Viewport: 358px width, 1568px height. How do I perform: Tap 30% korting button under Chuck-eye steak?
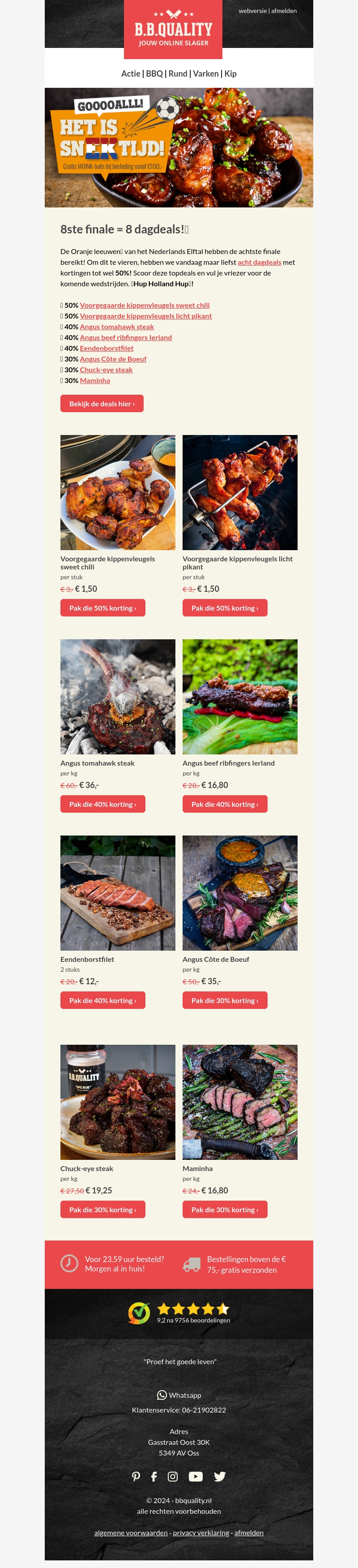(102, 1210)
